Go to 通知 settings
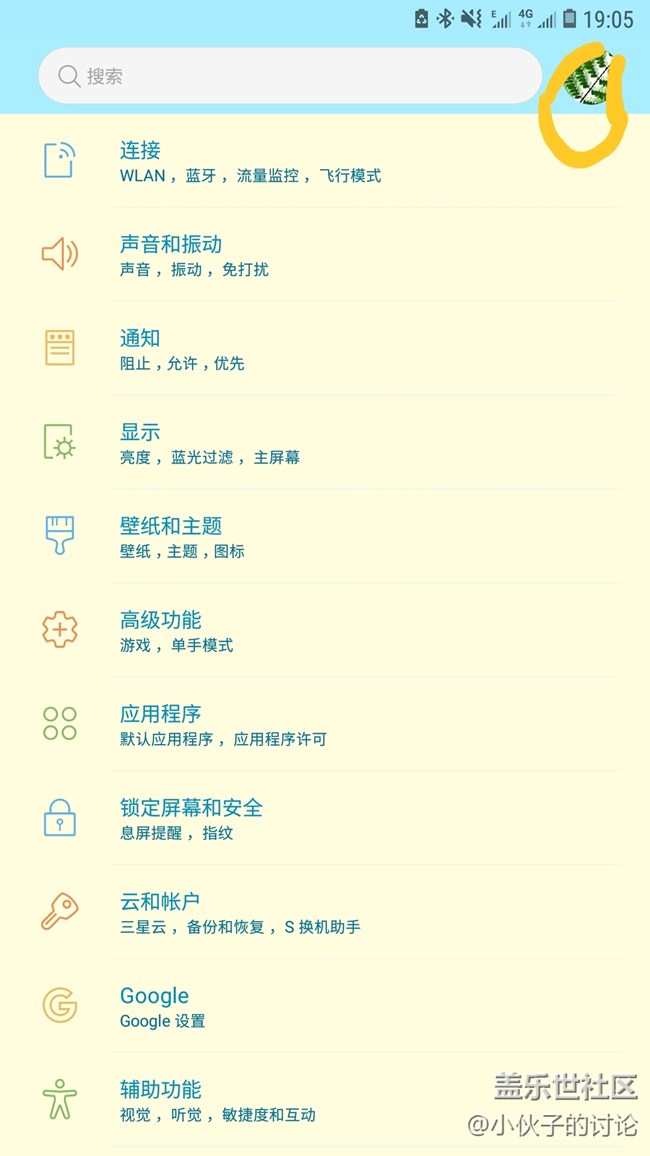 325,348
